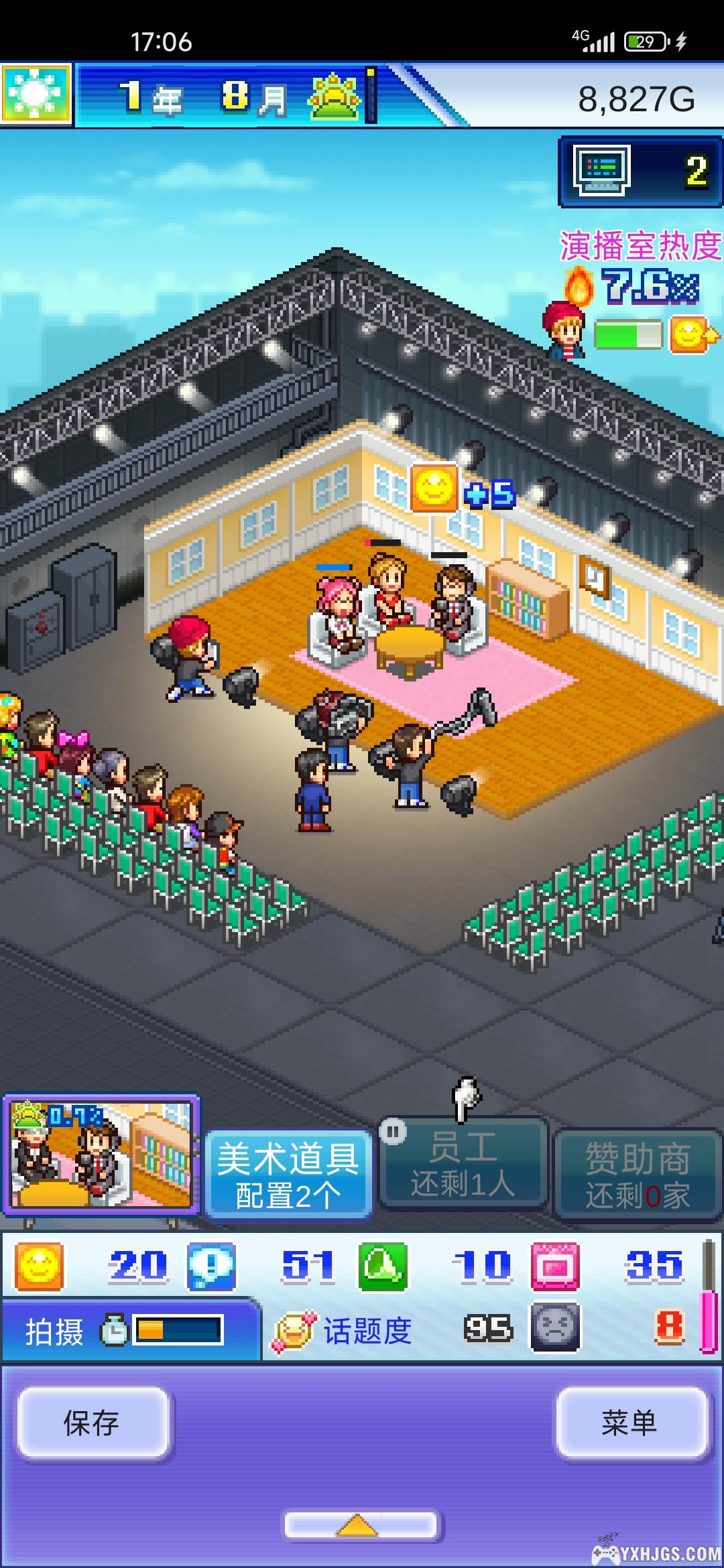Tap the 赞助商 sponsor button
Image resolution: width=724 pixels, height=1568 pixels.
click(x=638, y=1176)
